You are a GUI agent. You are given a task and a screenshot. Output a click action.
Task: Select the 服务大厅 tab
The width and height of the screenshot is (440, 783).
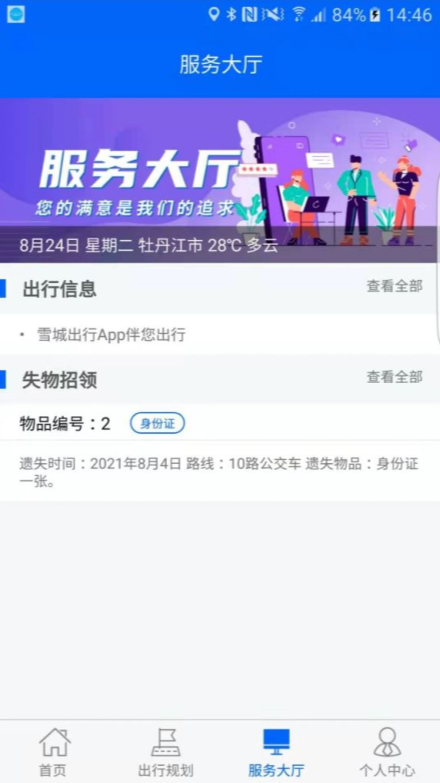pyautogui.click(x=276, y=752)
